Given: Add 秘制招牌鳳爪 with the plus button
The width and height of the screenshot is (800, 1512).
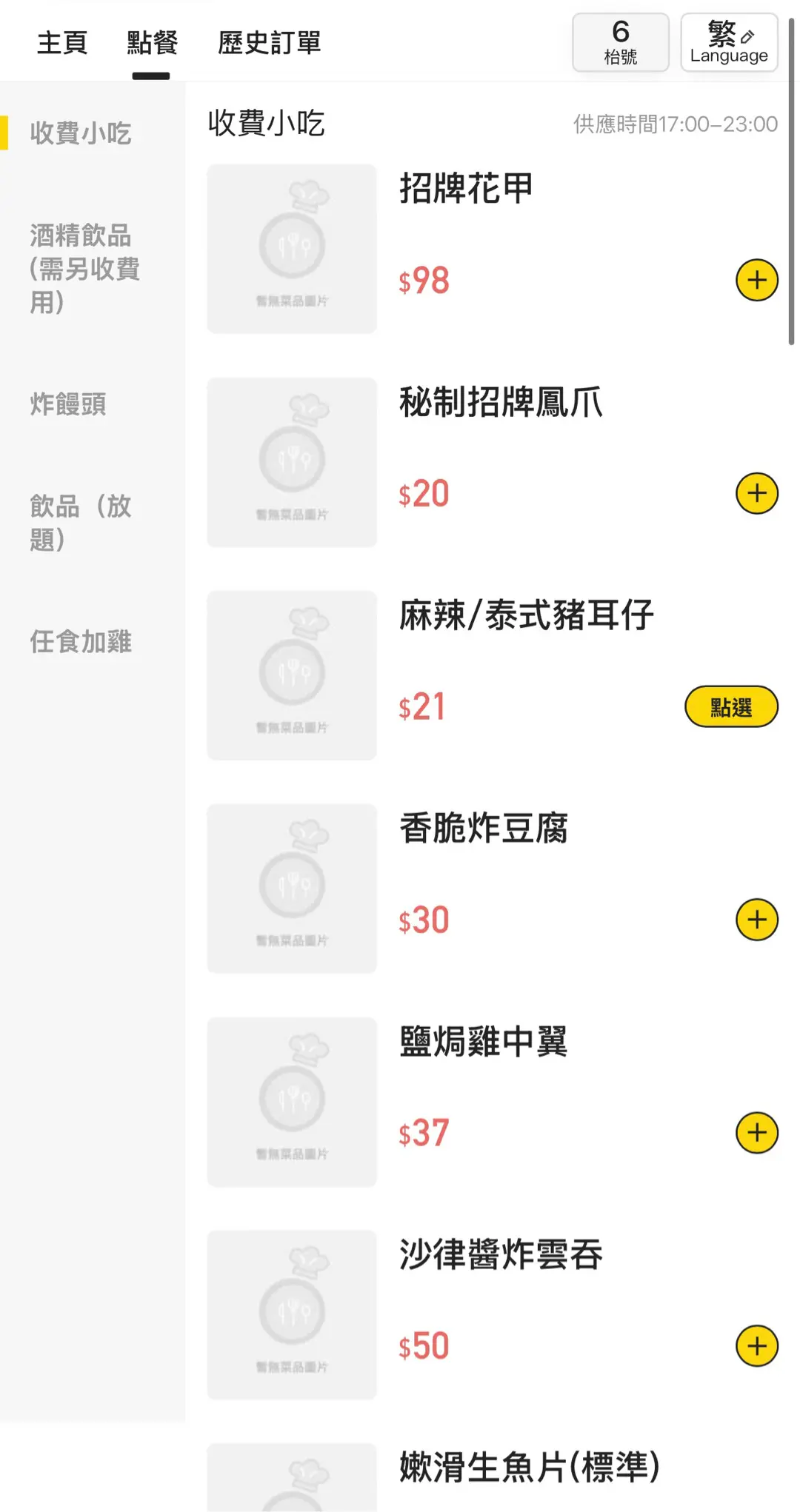Looking at the screenshot, I should click(756, 493).
